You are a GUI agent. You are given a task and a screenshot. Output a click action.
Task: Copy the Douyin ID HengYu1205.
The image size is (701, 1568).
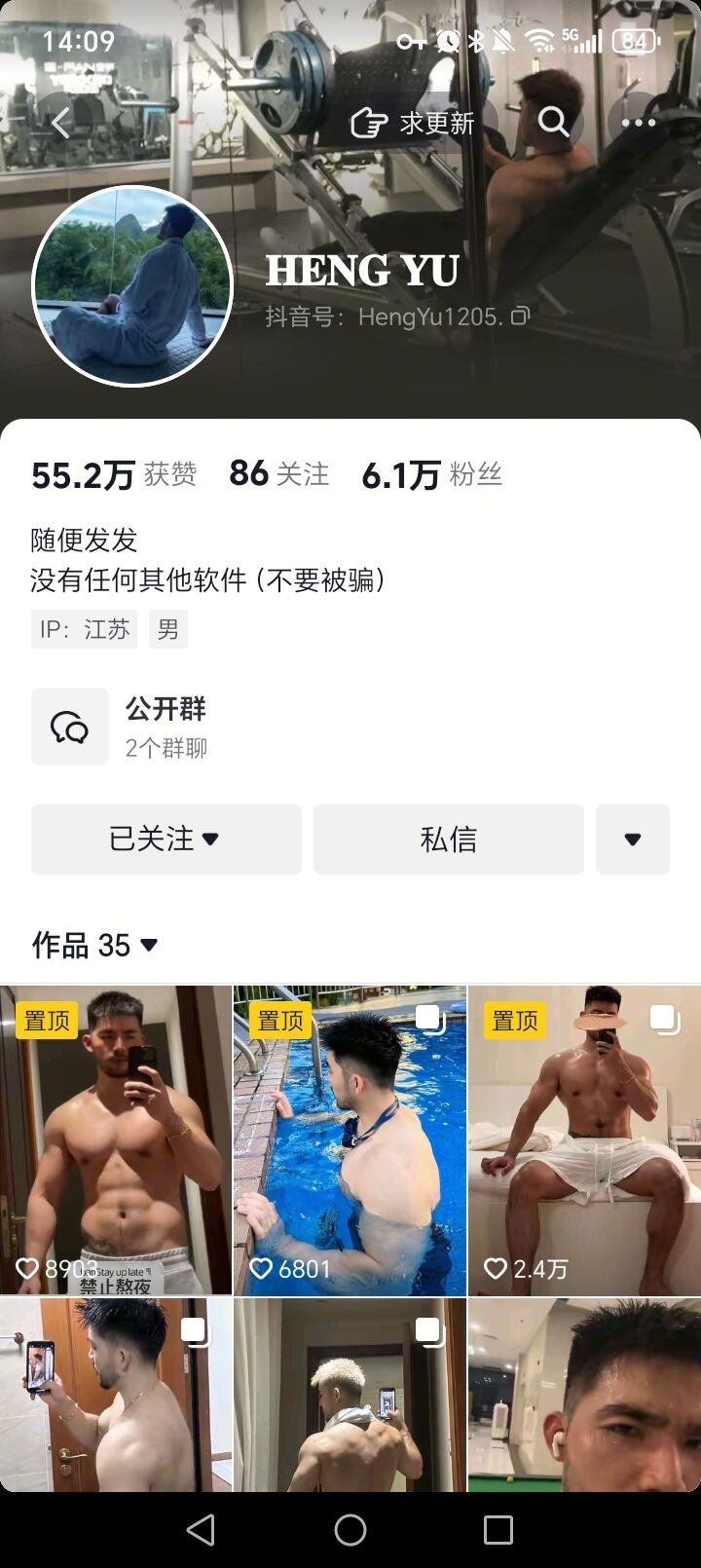pyautogui.click(x=521, y=316)
